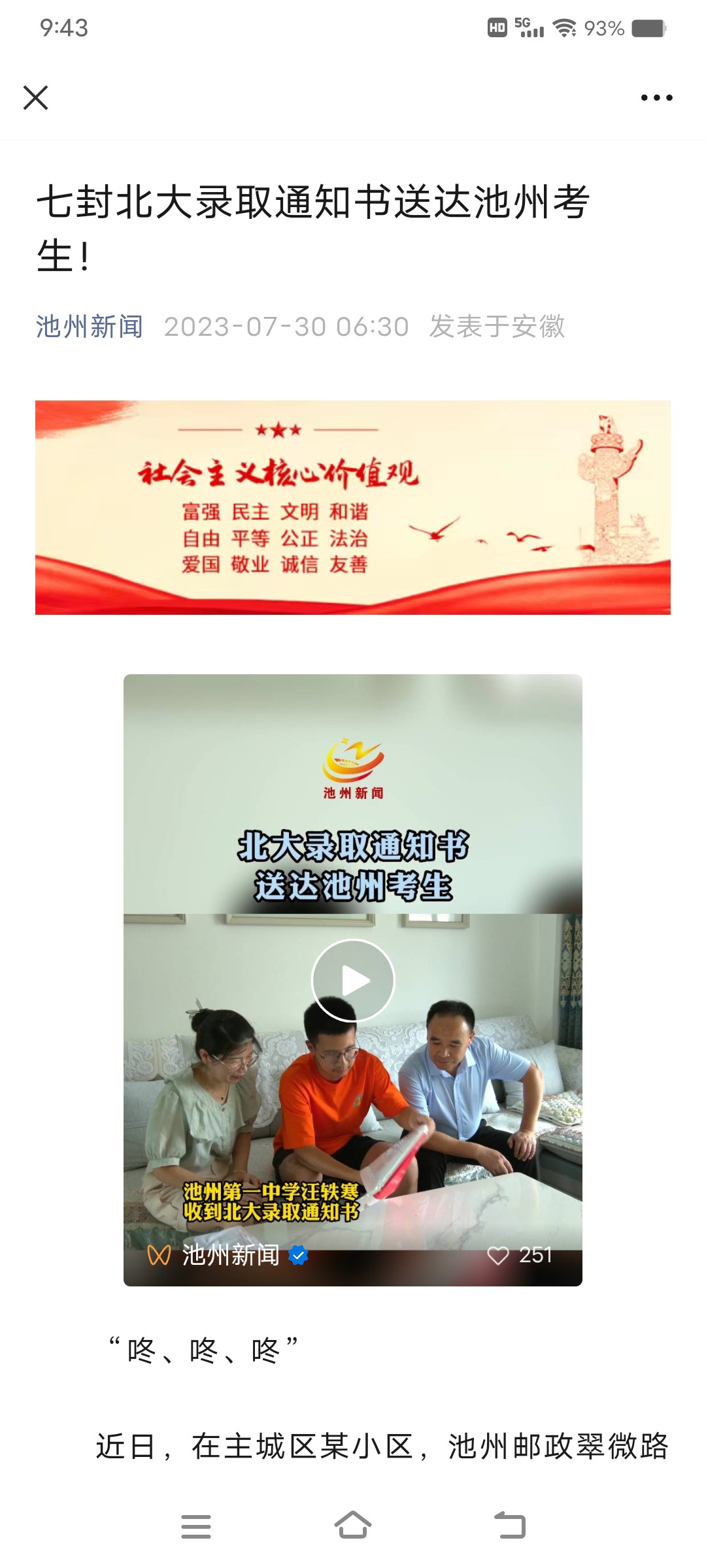Open the 池州新闻 account link under the title

90,327
